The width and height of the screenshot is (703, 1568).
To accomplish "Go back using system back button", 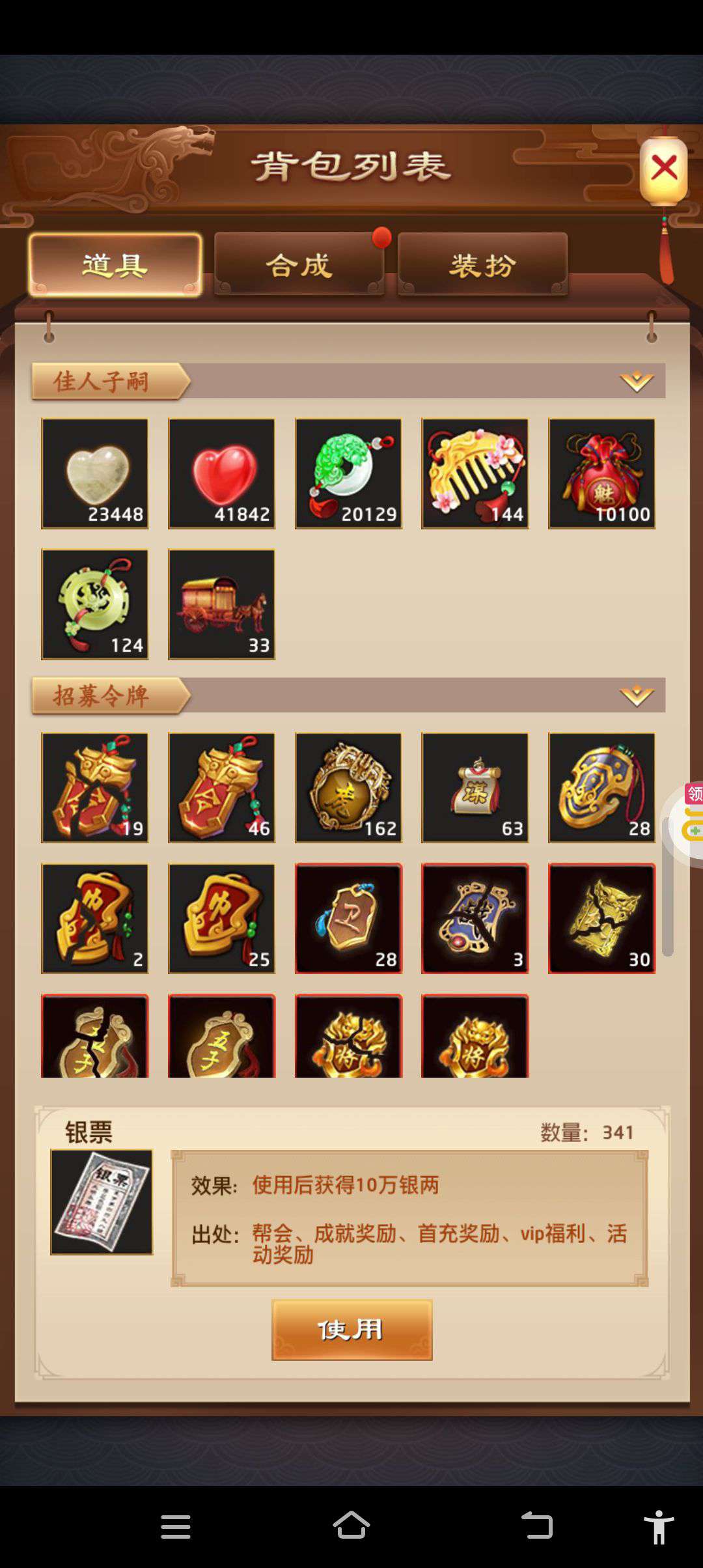I will [x=537, y=1526].
